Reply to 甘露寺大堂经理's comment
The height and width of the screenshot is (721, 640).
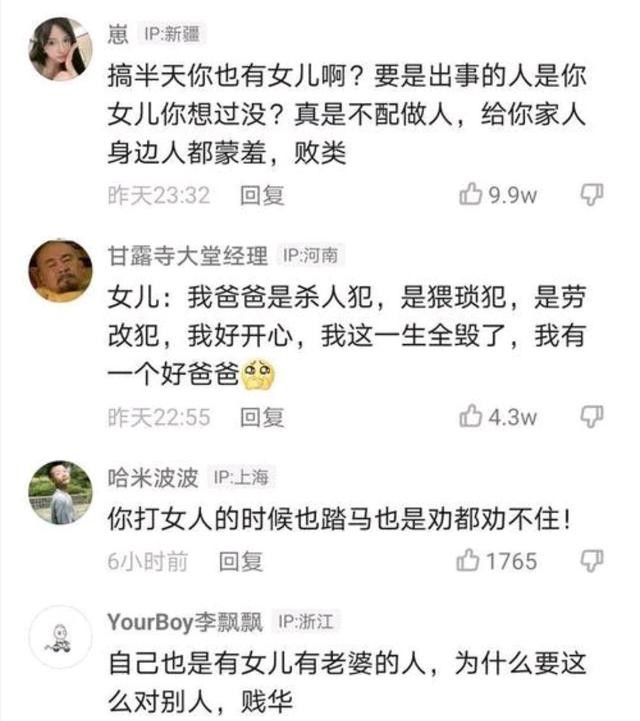tap(262, 417)
